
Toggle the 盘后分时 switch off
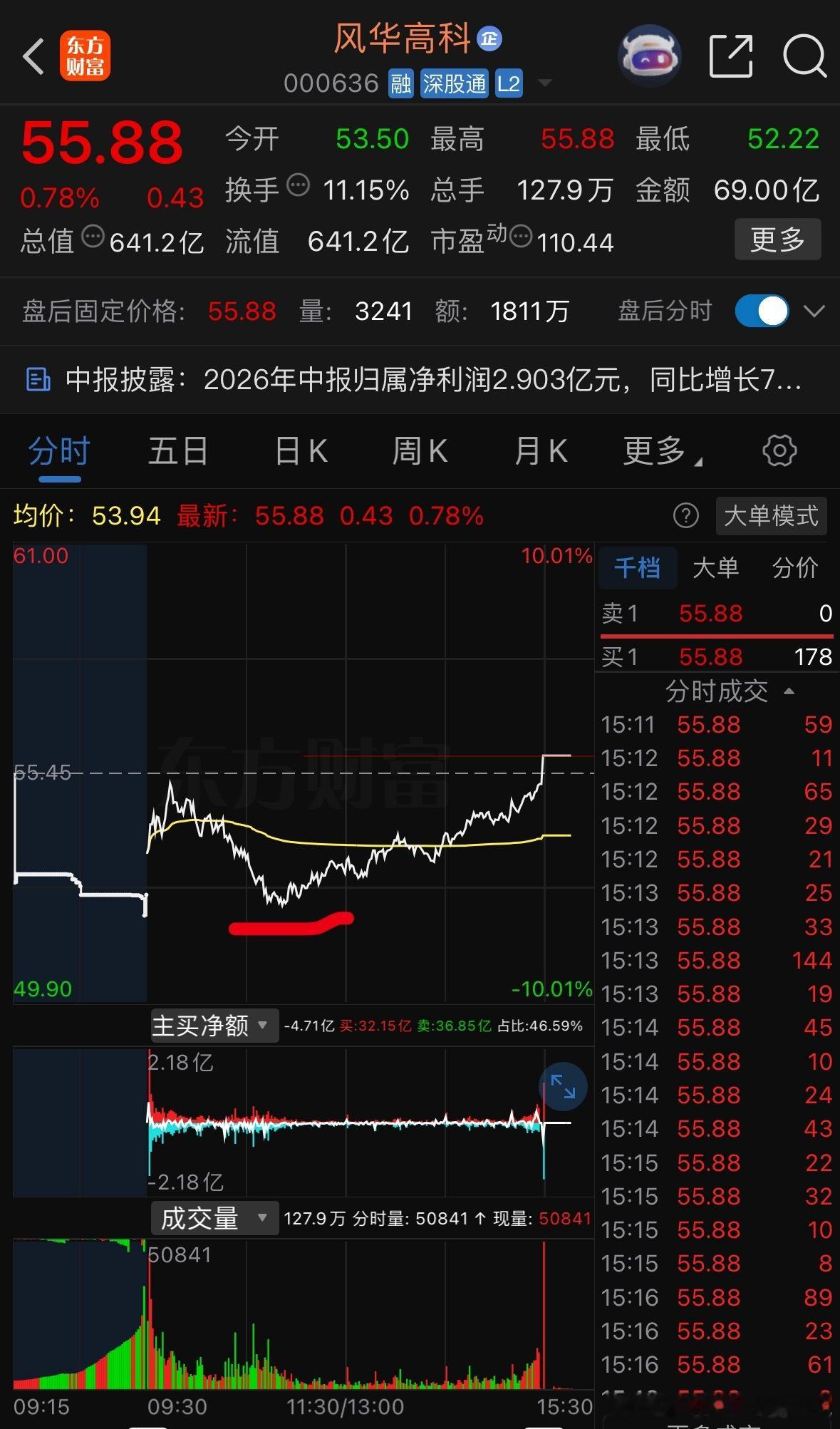point(762,311)
